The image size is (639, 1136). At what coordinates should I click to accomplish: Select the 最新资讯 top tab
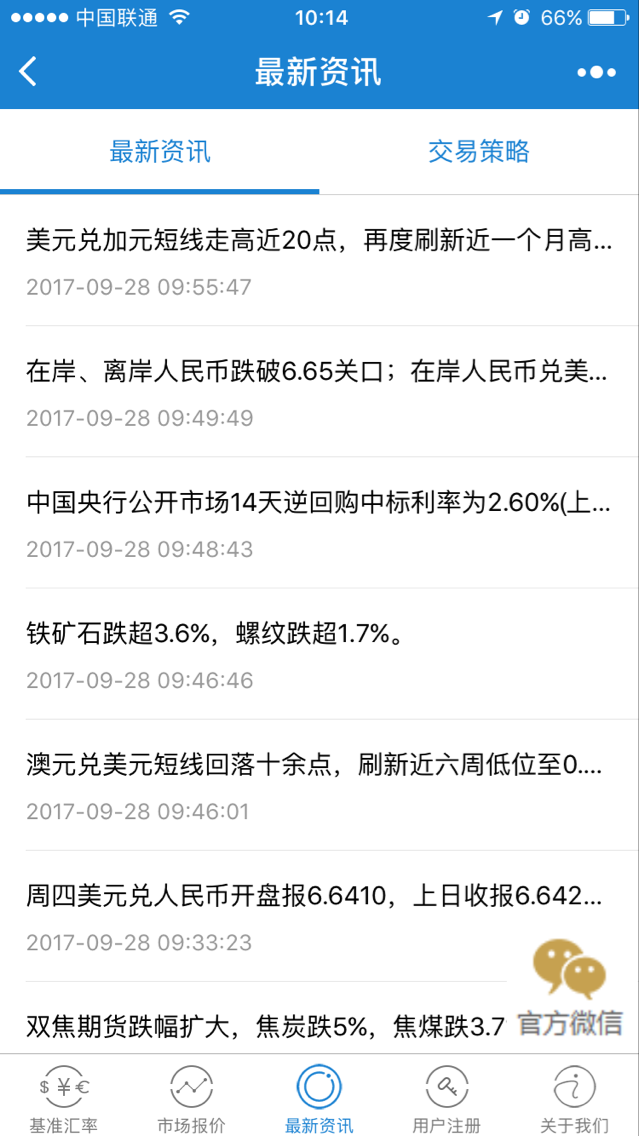[160, 152]
